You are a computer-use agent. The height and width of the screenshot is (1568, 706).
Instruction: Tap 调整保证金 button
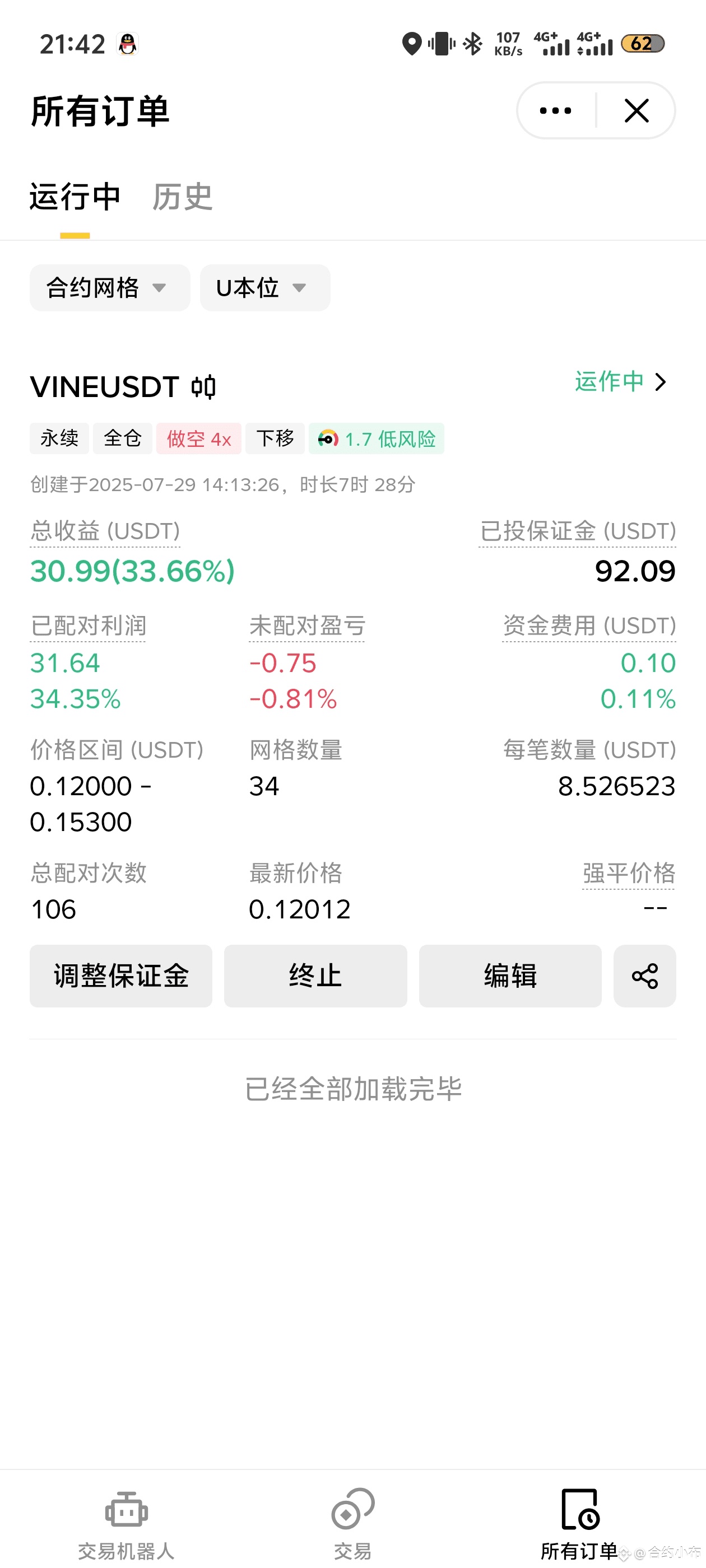(x=121, y=976)
